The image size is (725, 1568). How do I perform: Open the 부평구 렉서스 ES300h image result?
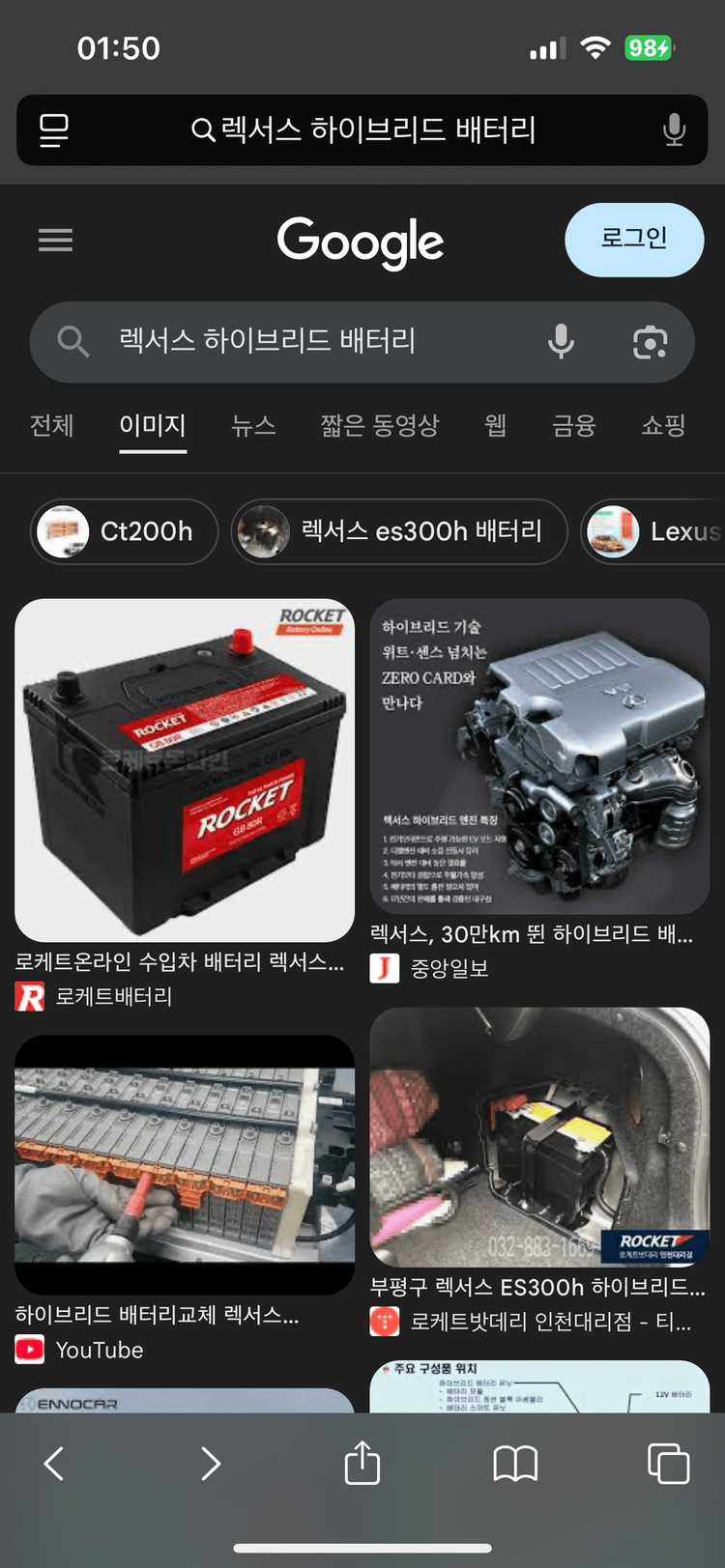click(539, 1137)
